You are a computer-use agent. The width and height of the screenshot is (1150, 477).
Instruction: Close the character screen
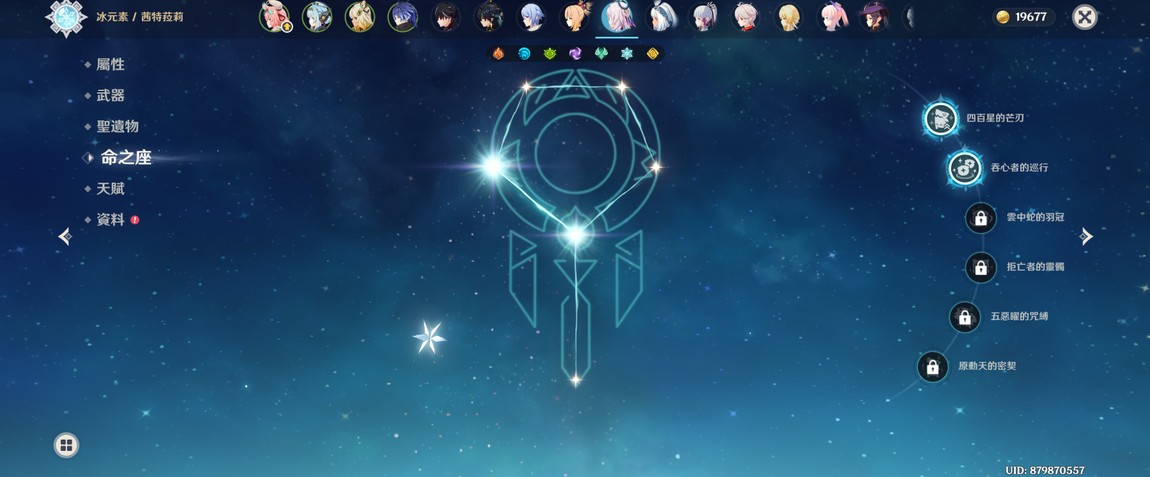(x=1084, y=17)
